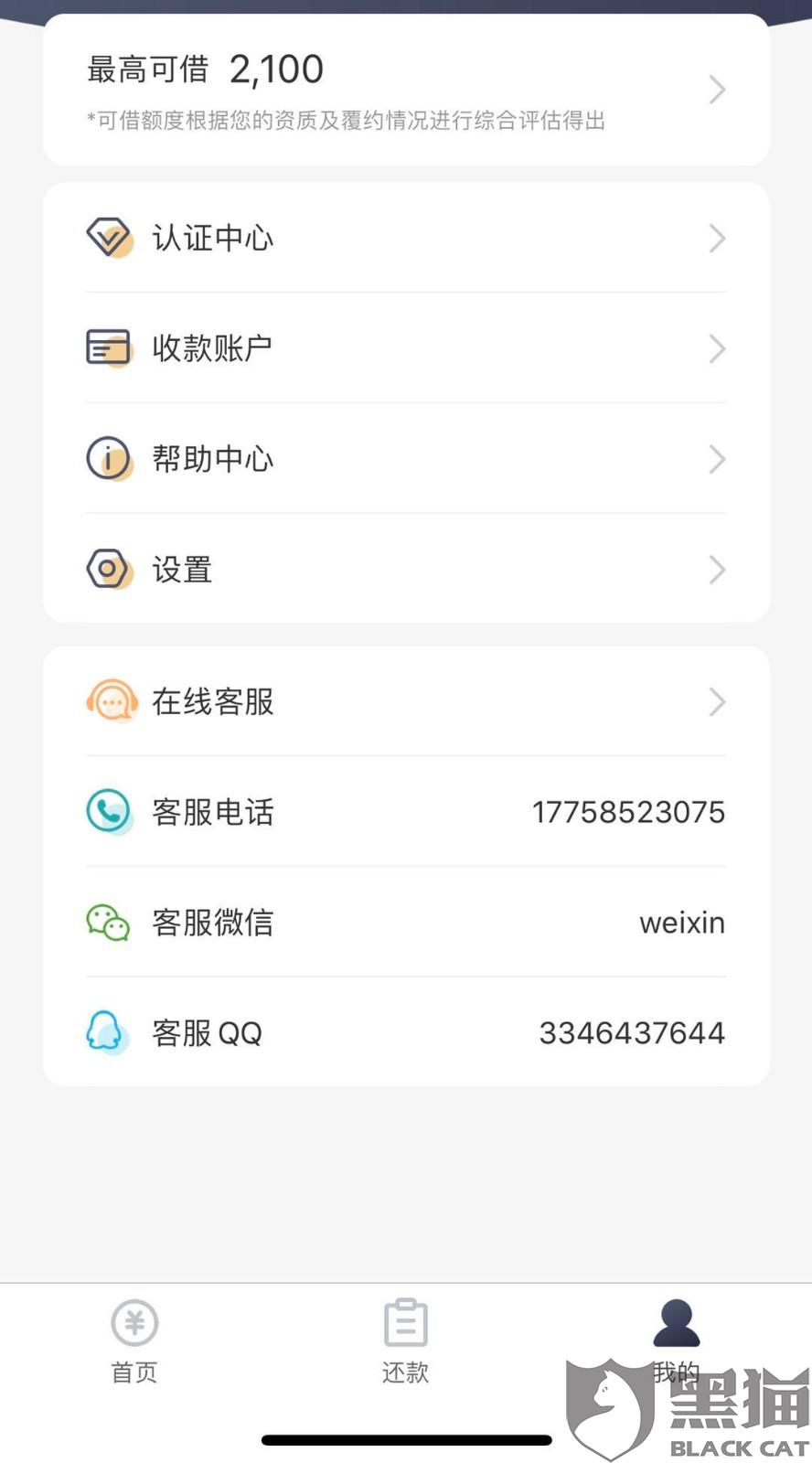Open the 最高可借 2,100 credit limit card

point(406,90)
